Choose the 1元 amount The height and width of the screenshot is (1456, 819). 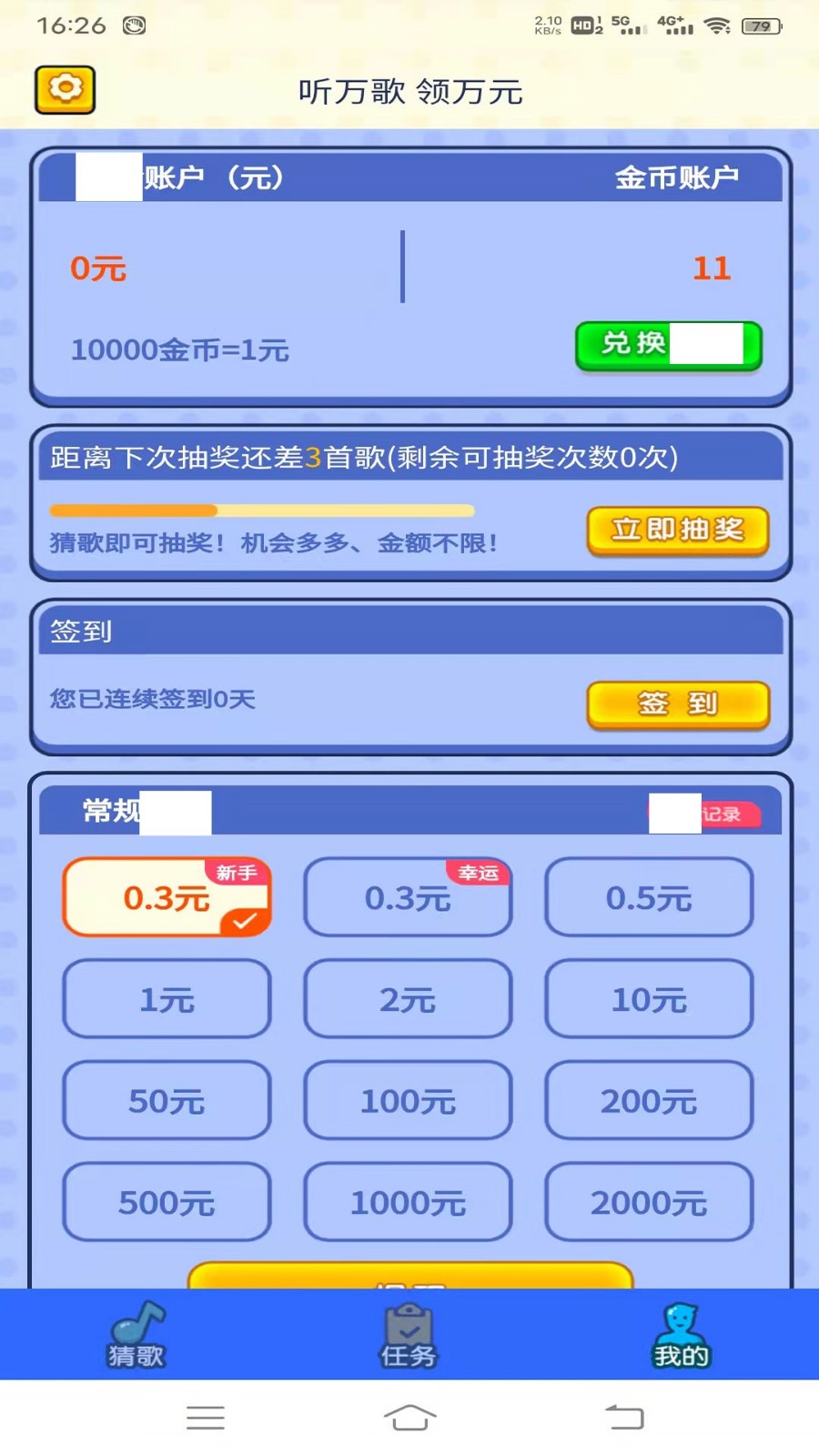167,999
